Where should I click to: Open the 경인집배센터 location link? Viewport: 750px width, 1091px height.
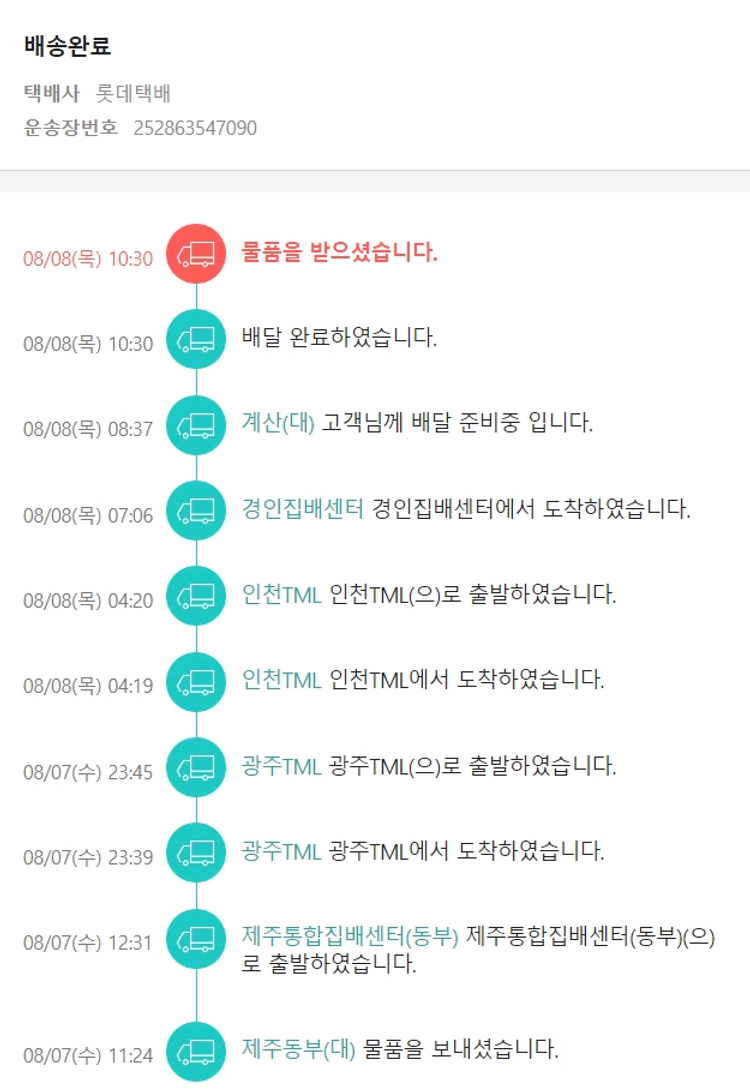point(302,509)
